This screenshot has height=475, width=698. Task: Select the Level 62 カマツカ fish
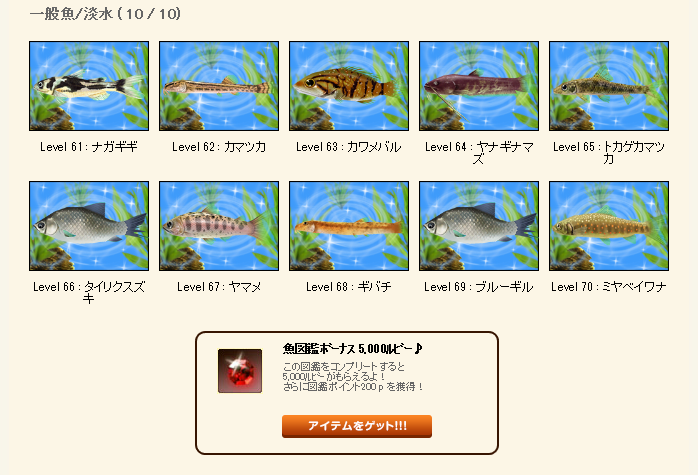pyautogui.click(x=219, y=86)
